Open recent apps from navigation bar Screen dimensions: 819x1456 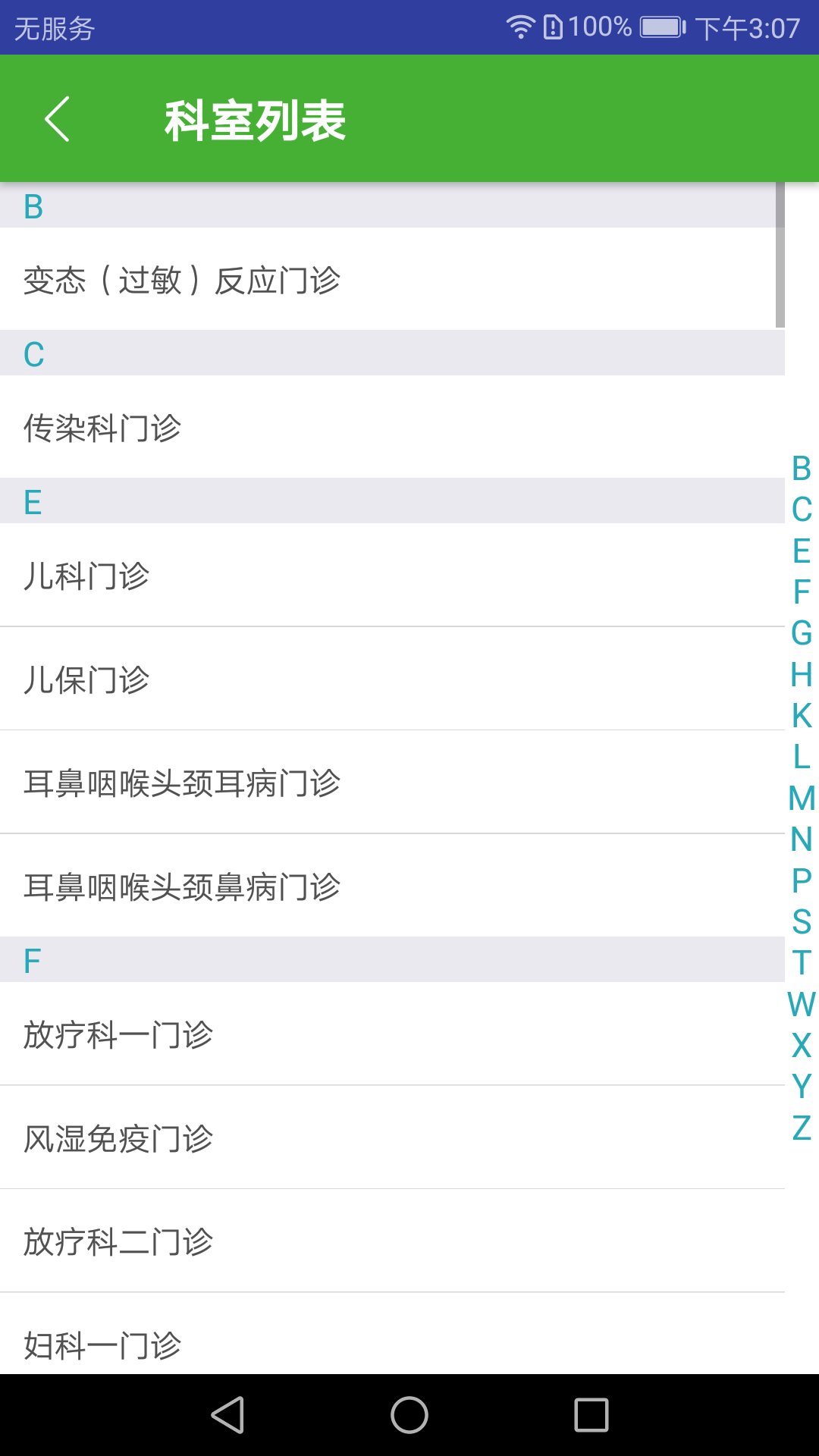click(x=591, y=1415)
